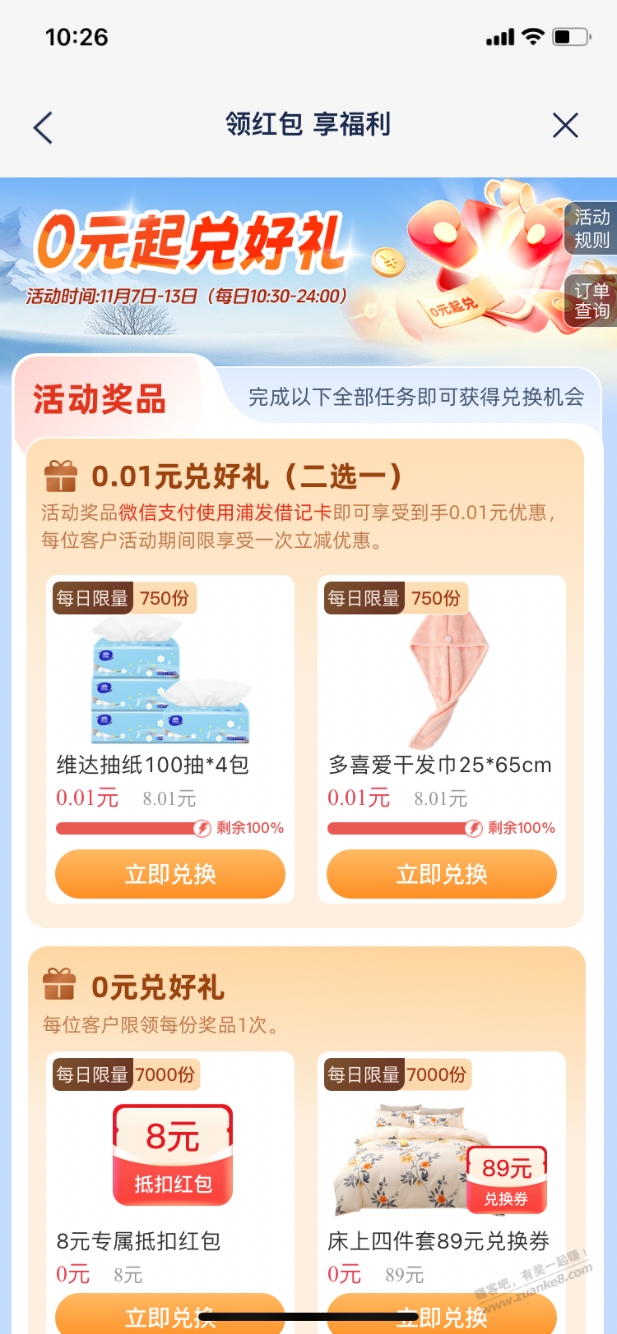Image resolution: width=617 pixels, height=1334 pixels.
Task: Open the 床上四件套89元兑换券 card
Action: pyautogui.click(x=441, y=1160)
